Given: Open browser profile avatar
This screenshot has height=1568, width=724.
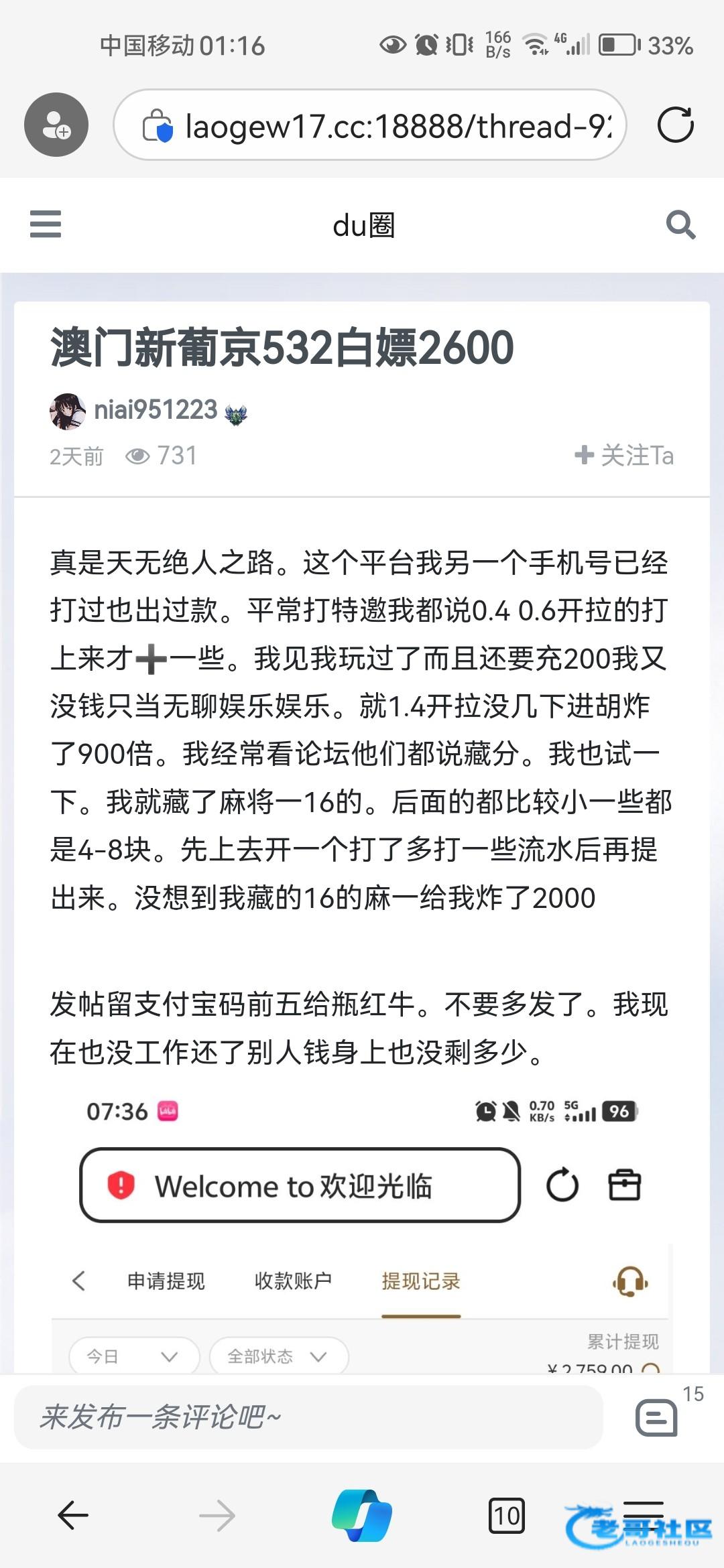Looking at the screenshot, I should tap(56, 125).
